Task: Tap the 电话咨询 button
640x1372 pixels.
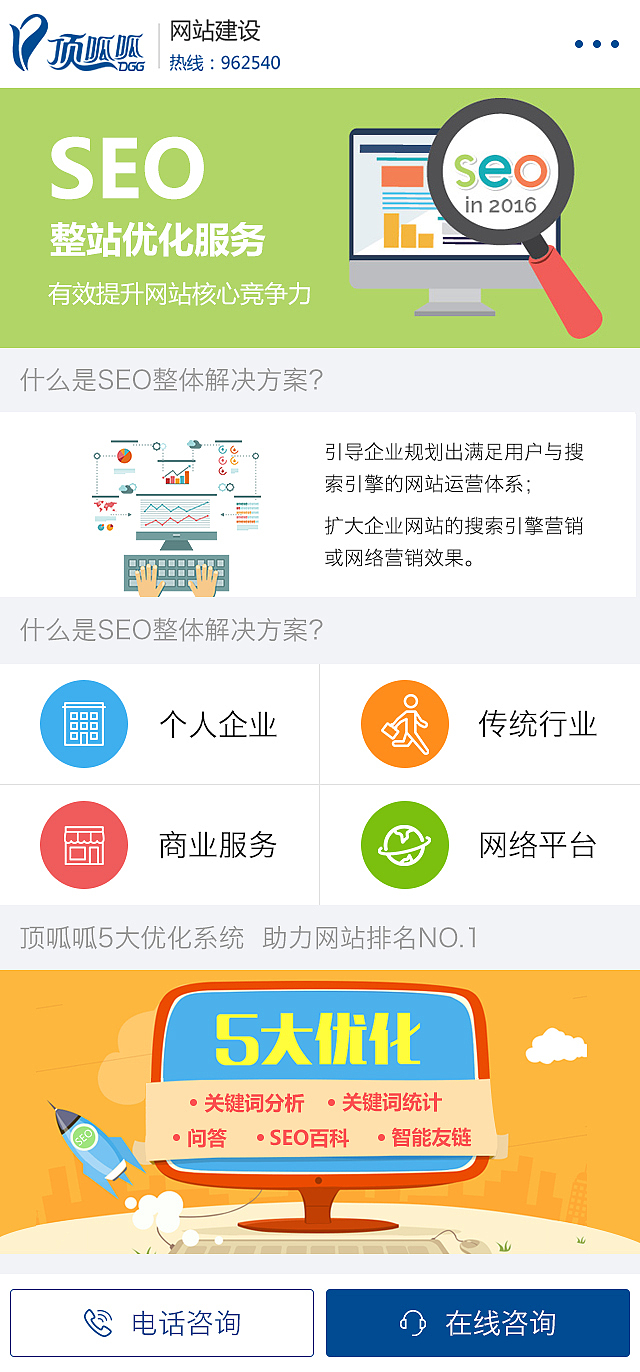Action: [x=162, y=1323]
